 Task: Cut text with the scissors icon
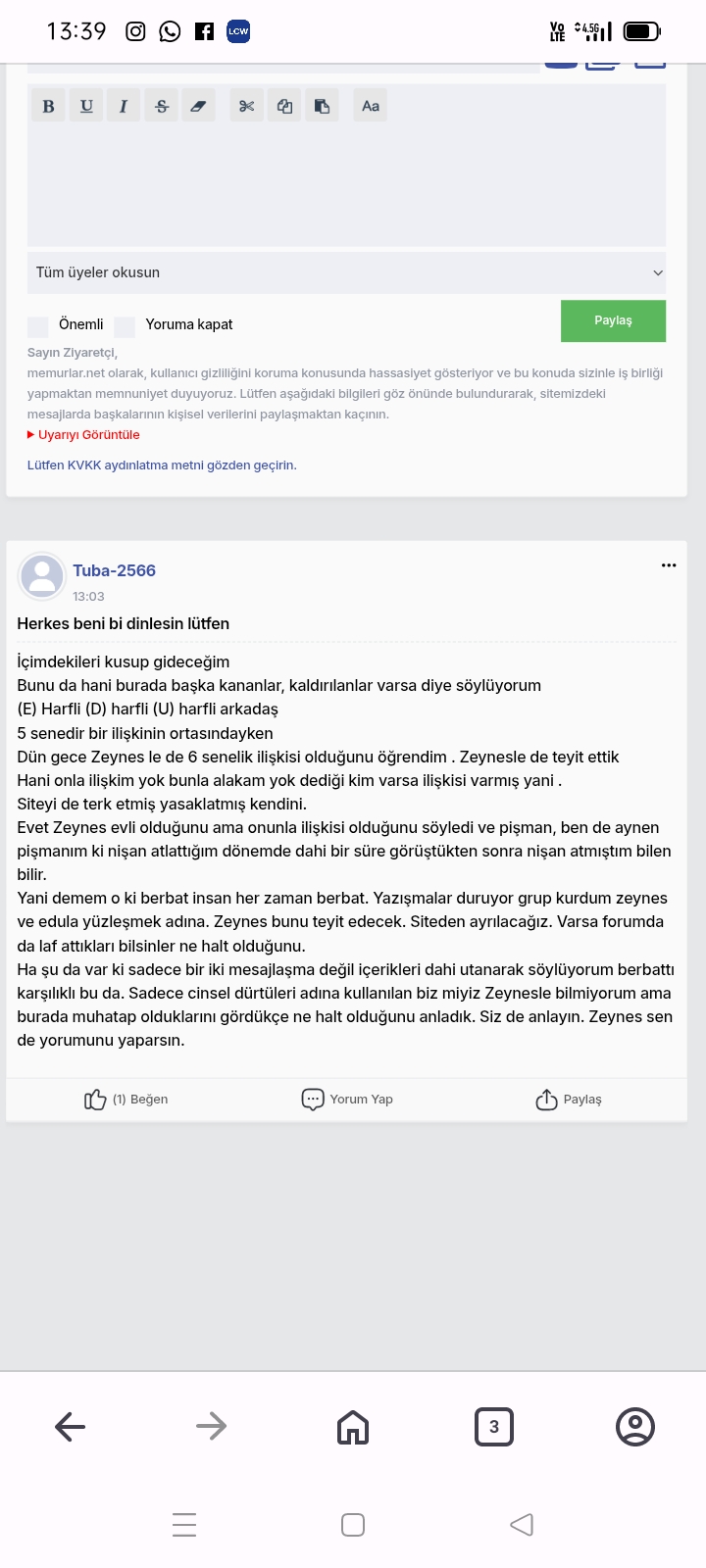(247, 106)
